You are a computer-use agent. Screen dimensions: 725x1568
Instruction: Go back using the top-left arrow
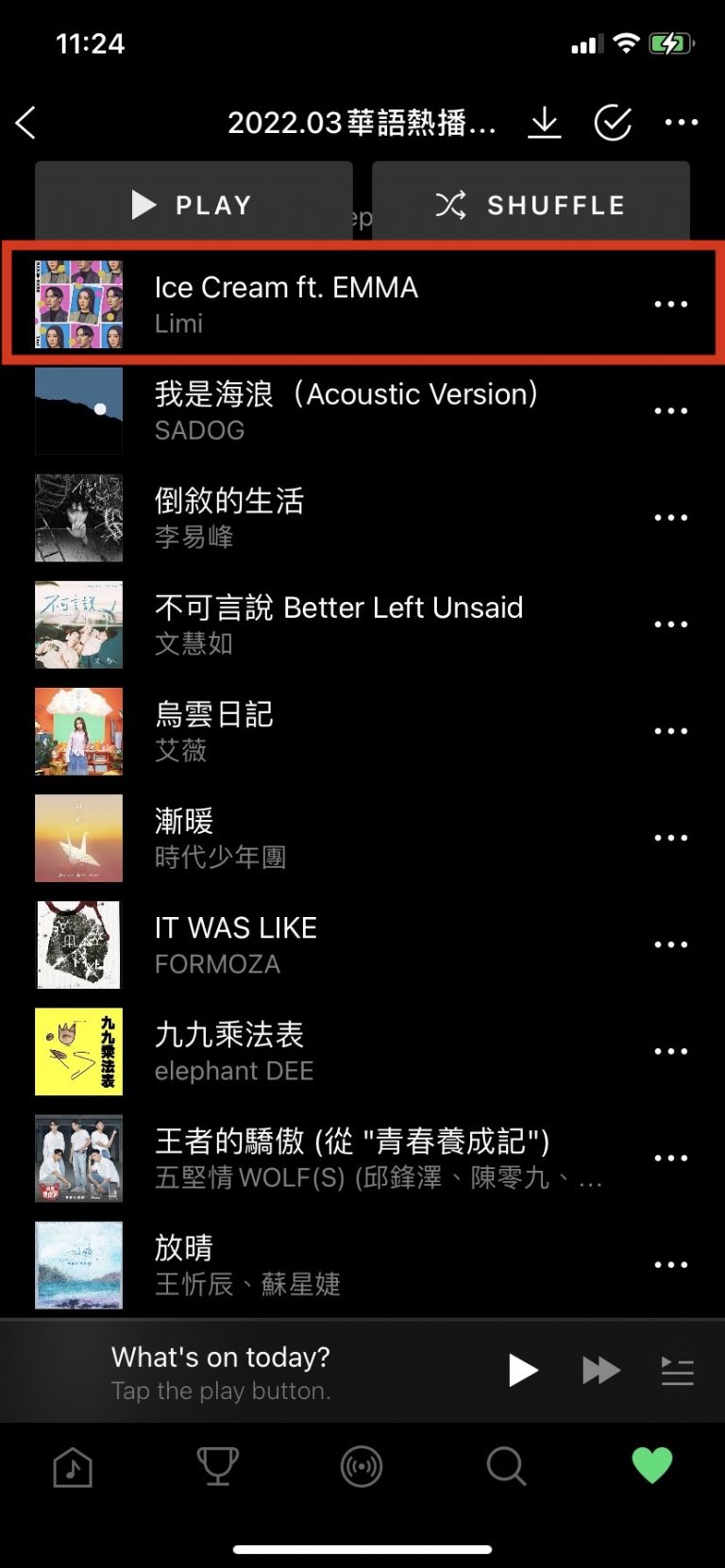coord(26,123)
